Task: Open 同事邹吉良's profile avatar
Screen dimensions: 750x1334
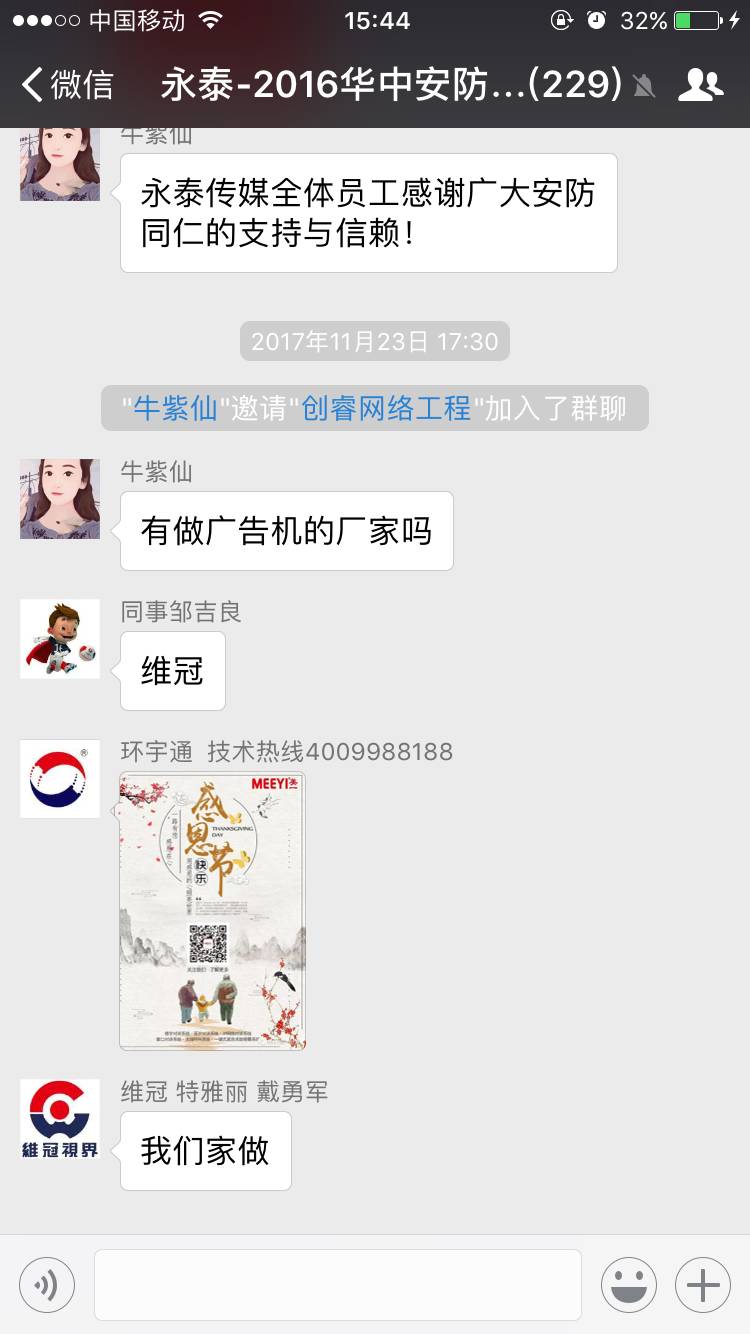Action: 60,639
